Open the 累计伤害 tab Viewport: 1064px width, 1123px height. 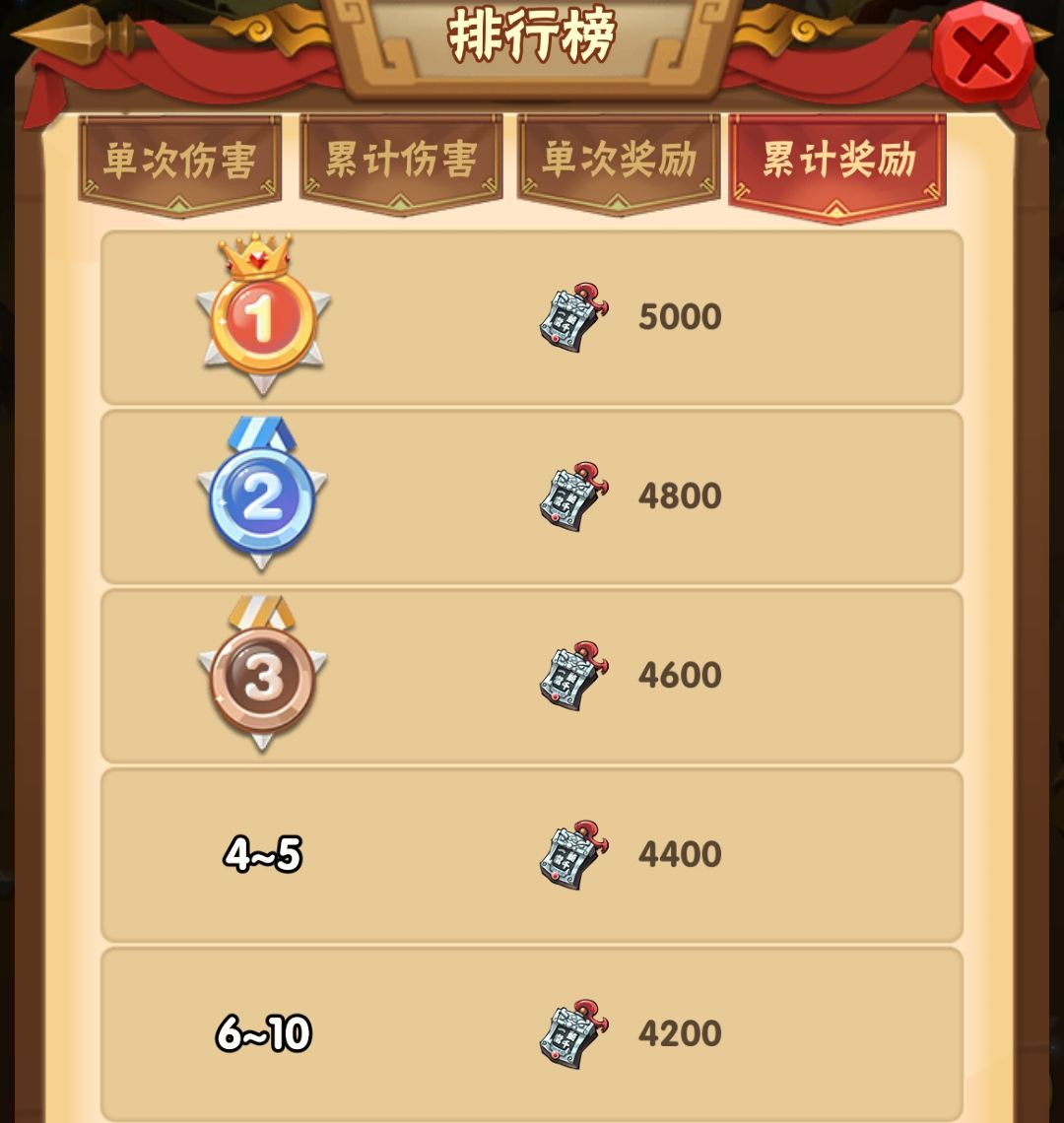pos(401,161)
